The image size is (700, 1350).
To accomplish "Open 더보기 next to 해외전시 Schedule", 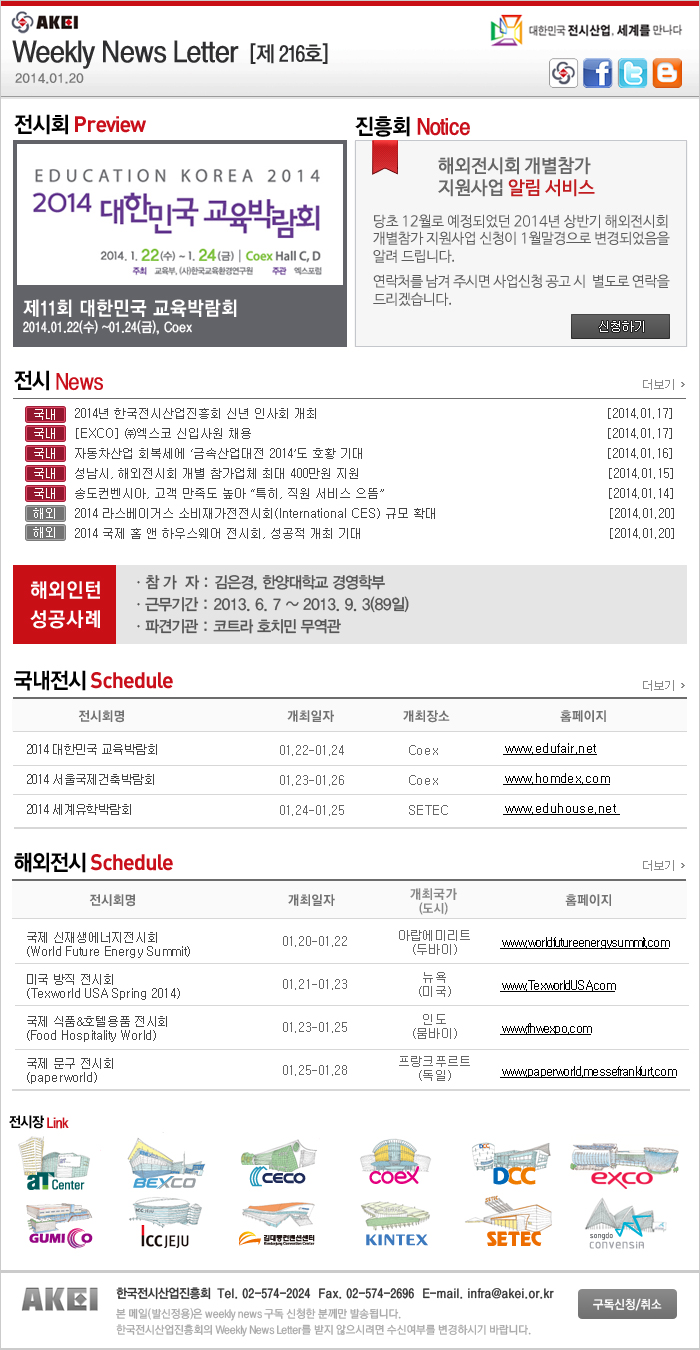I will point(663,865).
